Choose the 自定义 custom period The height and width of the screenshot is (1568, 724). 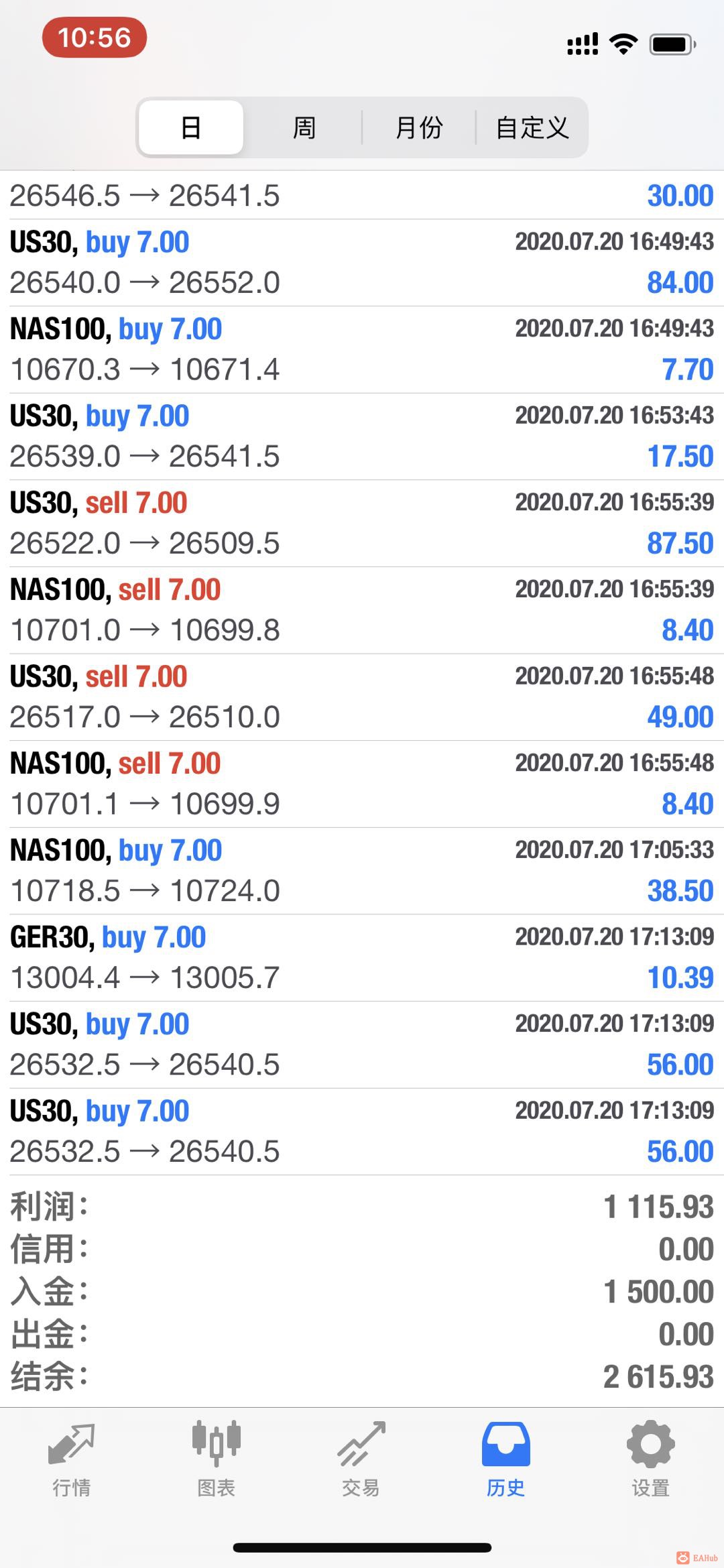(x=532, y=127)
